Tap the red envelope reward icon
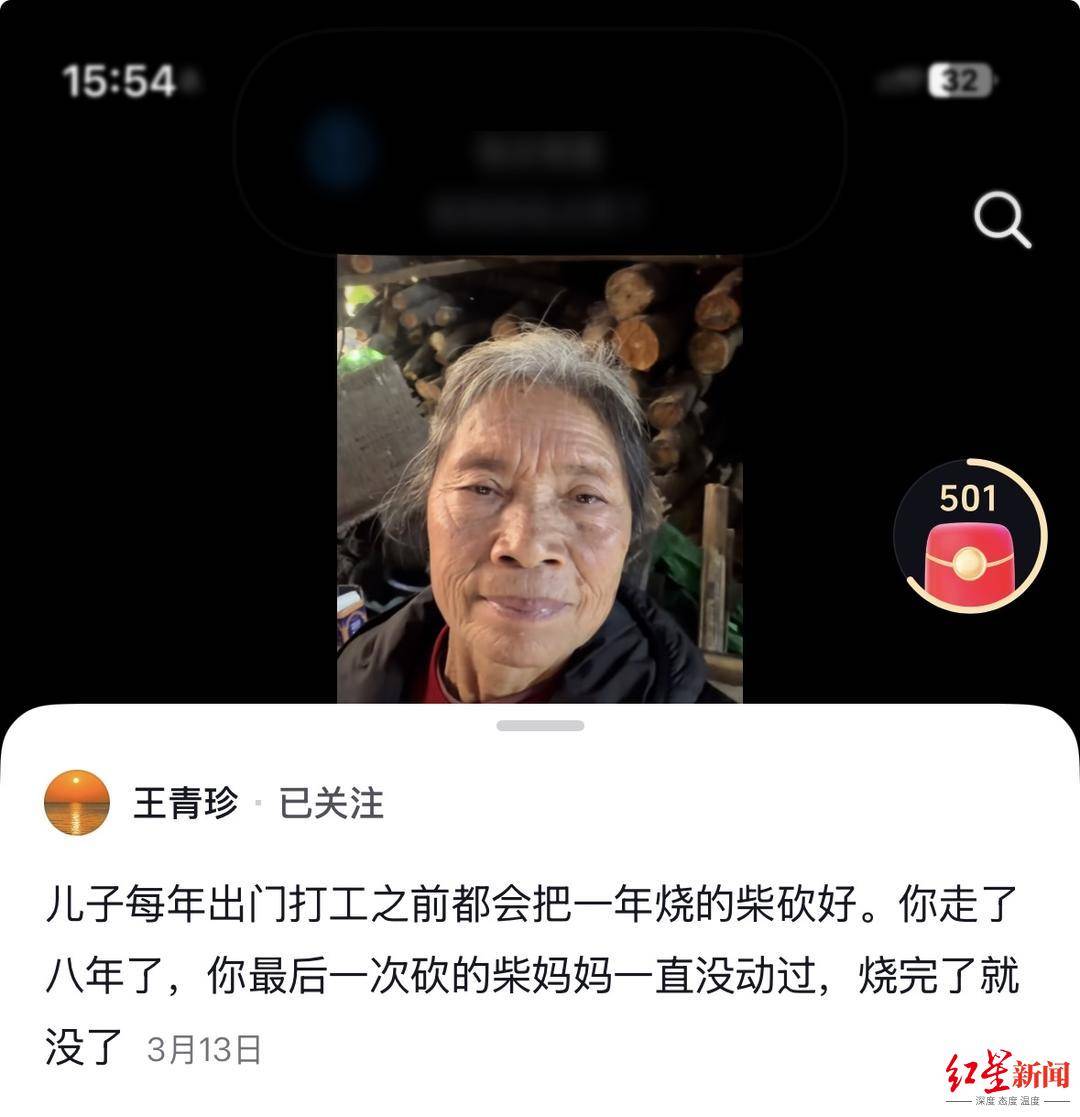 pyautogui.click(x=968, y=545)
